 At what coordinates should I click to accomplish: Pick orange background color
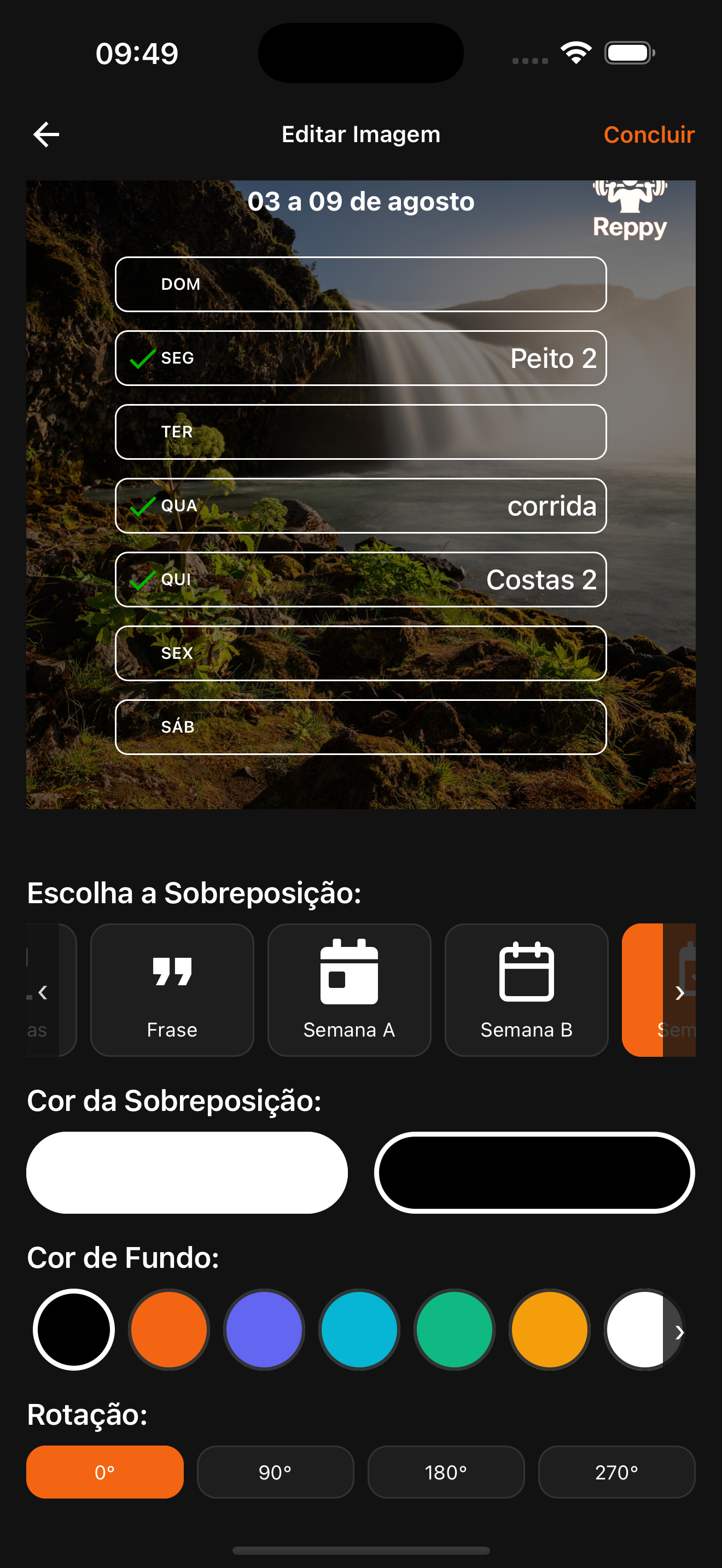tap(168, 1330)
